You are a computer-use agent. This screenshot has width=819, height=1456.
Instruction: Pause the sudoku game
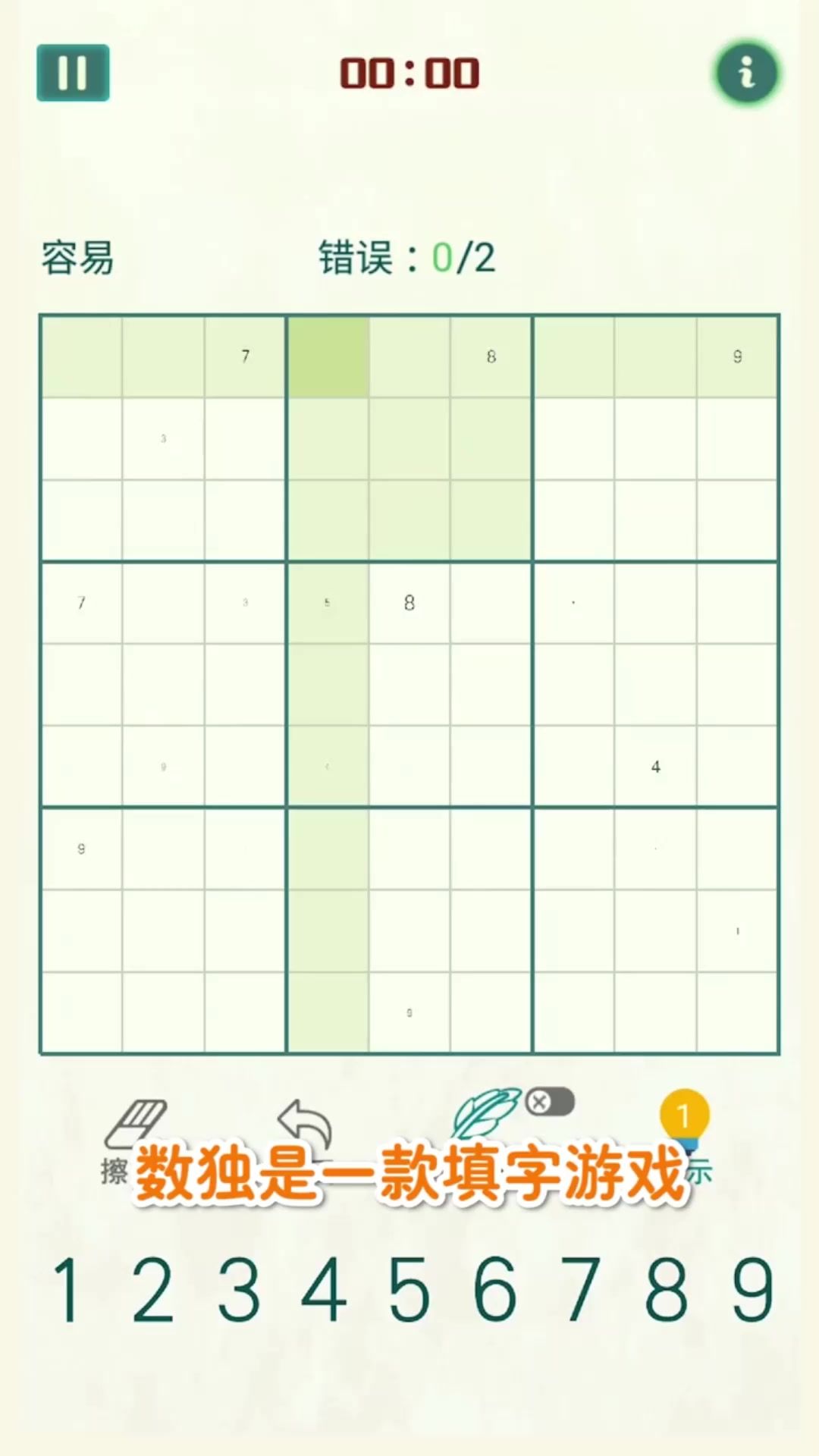pos(73,73)
